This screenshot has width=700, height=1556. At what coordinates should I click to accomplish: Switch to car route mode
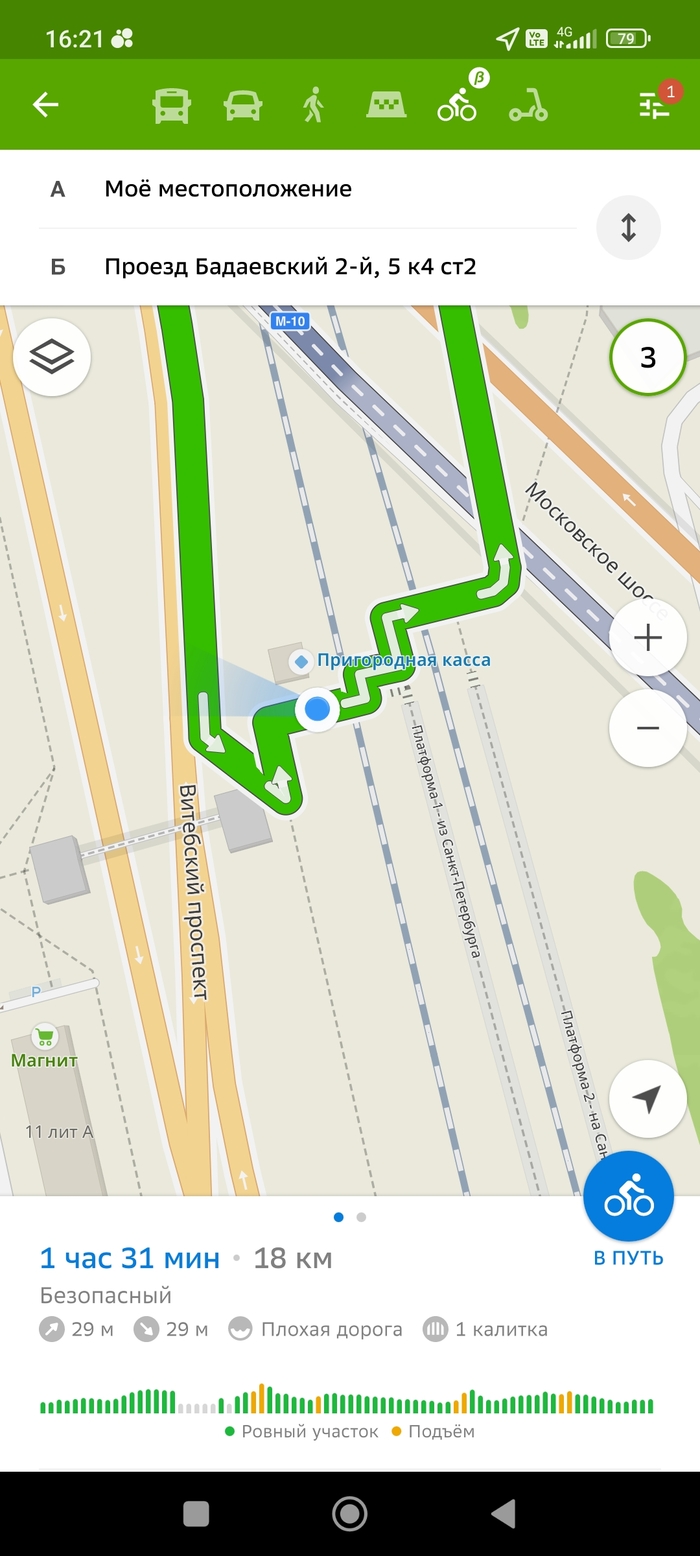[243, 105]
